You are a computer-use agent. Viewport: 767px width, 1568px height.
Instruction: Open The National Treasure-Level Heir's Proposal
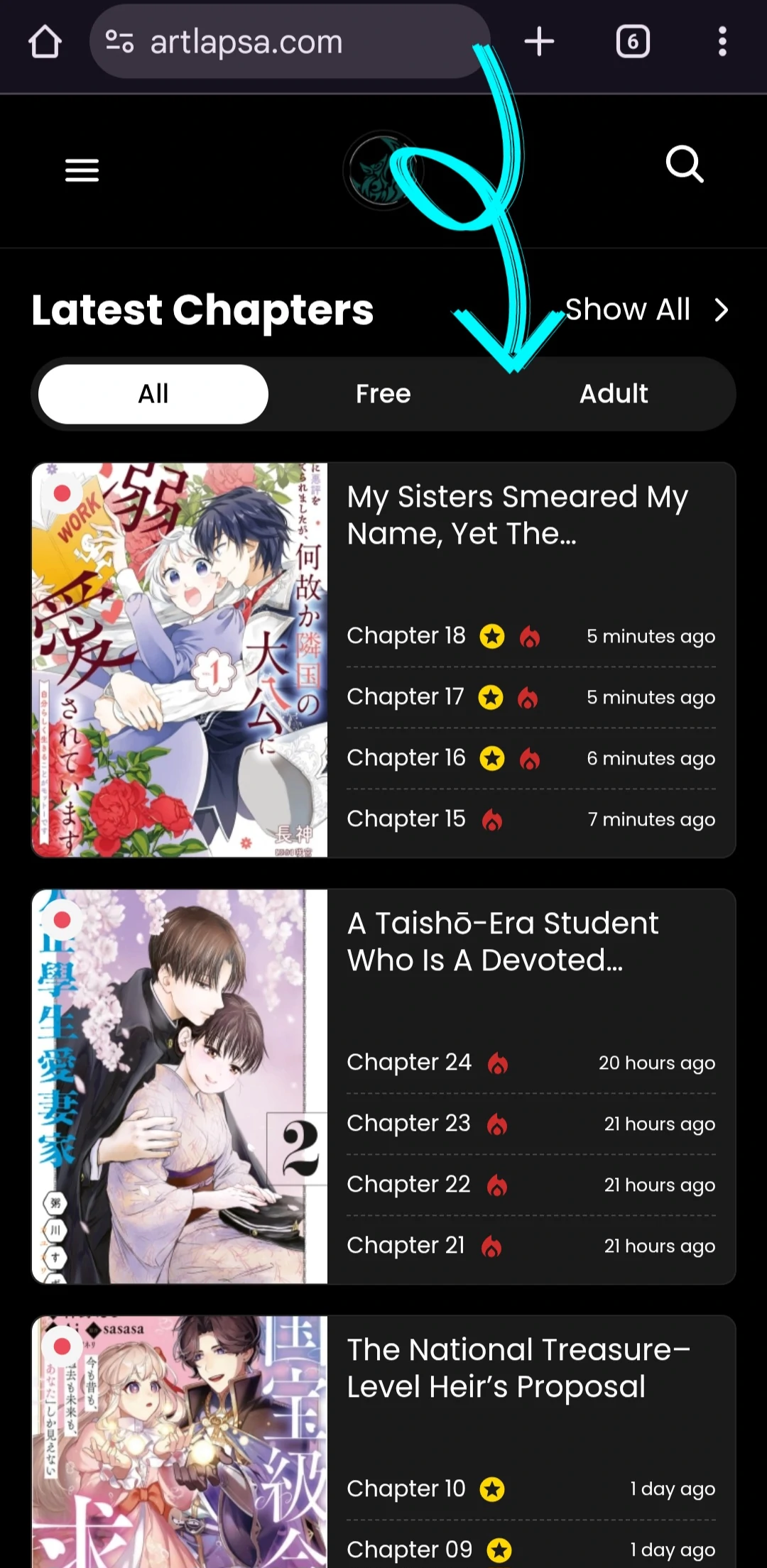(x=517, y=1368)
